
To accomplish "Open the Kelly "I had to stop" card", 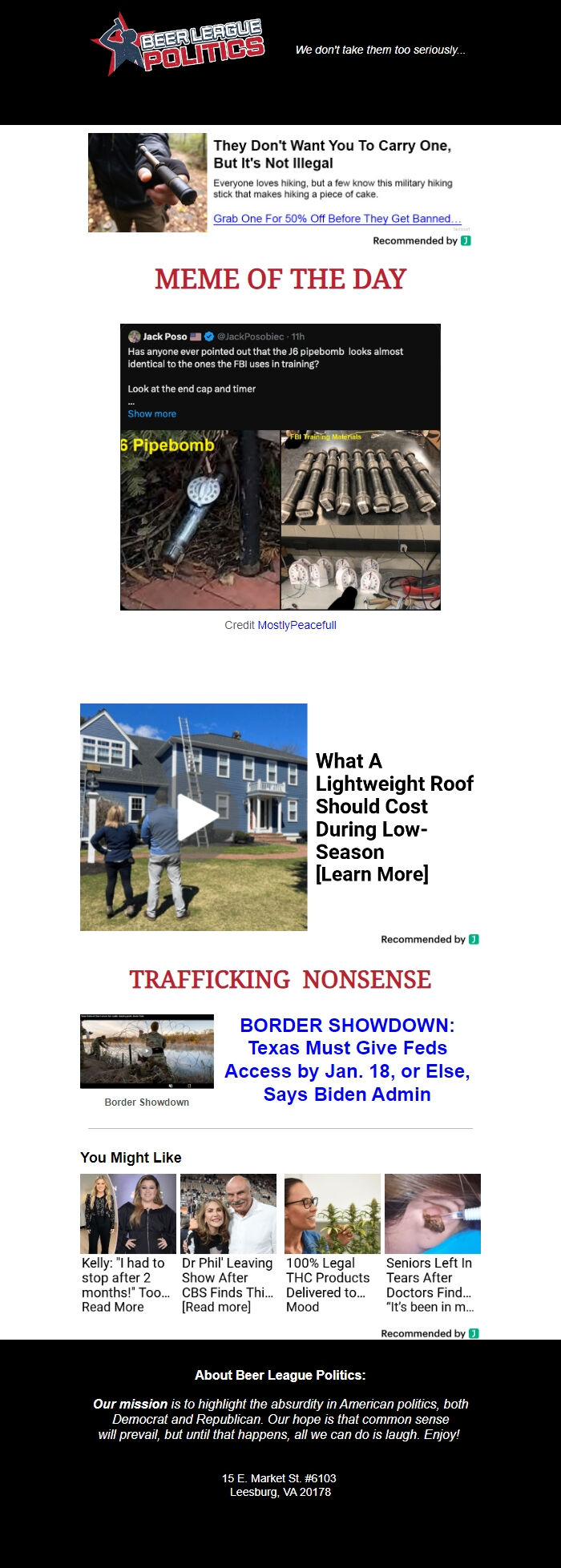I will click(x=128, y=1242).
